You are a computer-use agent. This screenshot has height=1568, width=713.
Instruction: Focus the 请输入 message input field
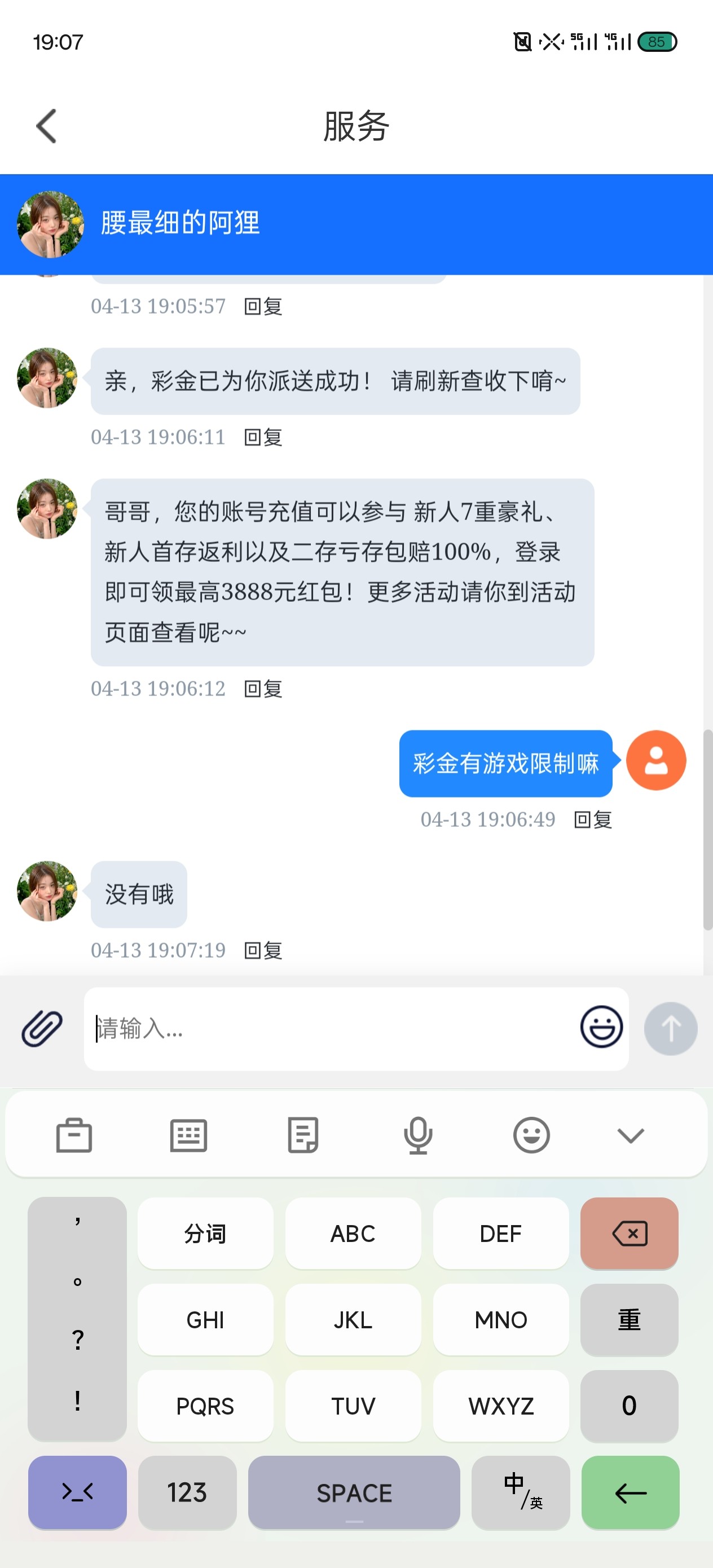coord(329,1029)
